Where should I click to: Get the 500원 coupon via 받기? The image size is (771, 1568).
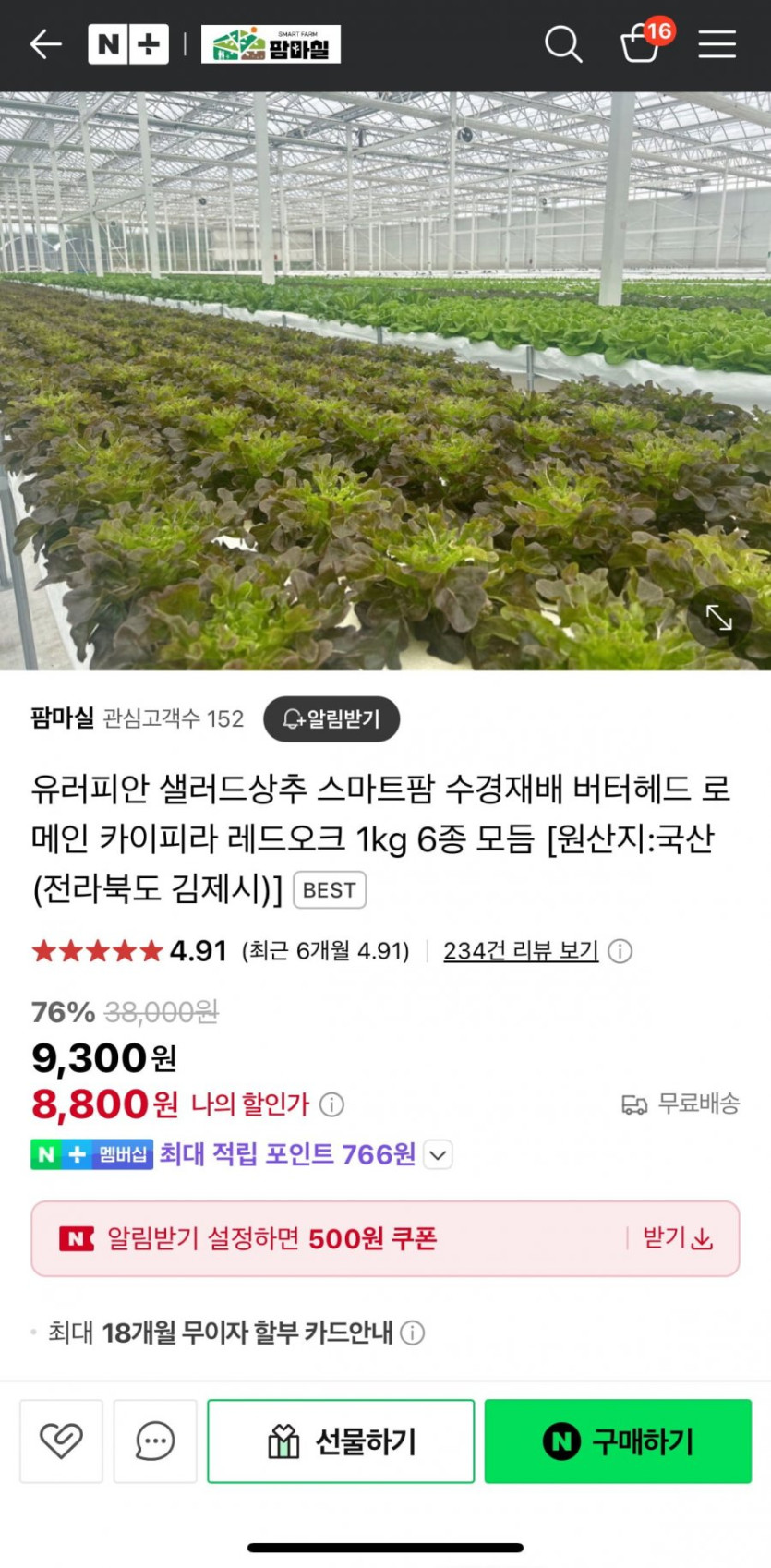(678, 1238)
